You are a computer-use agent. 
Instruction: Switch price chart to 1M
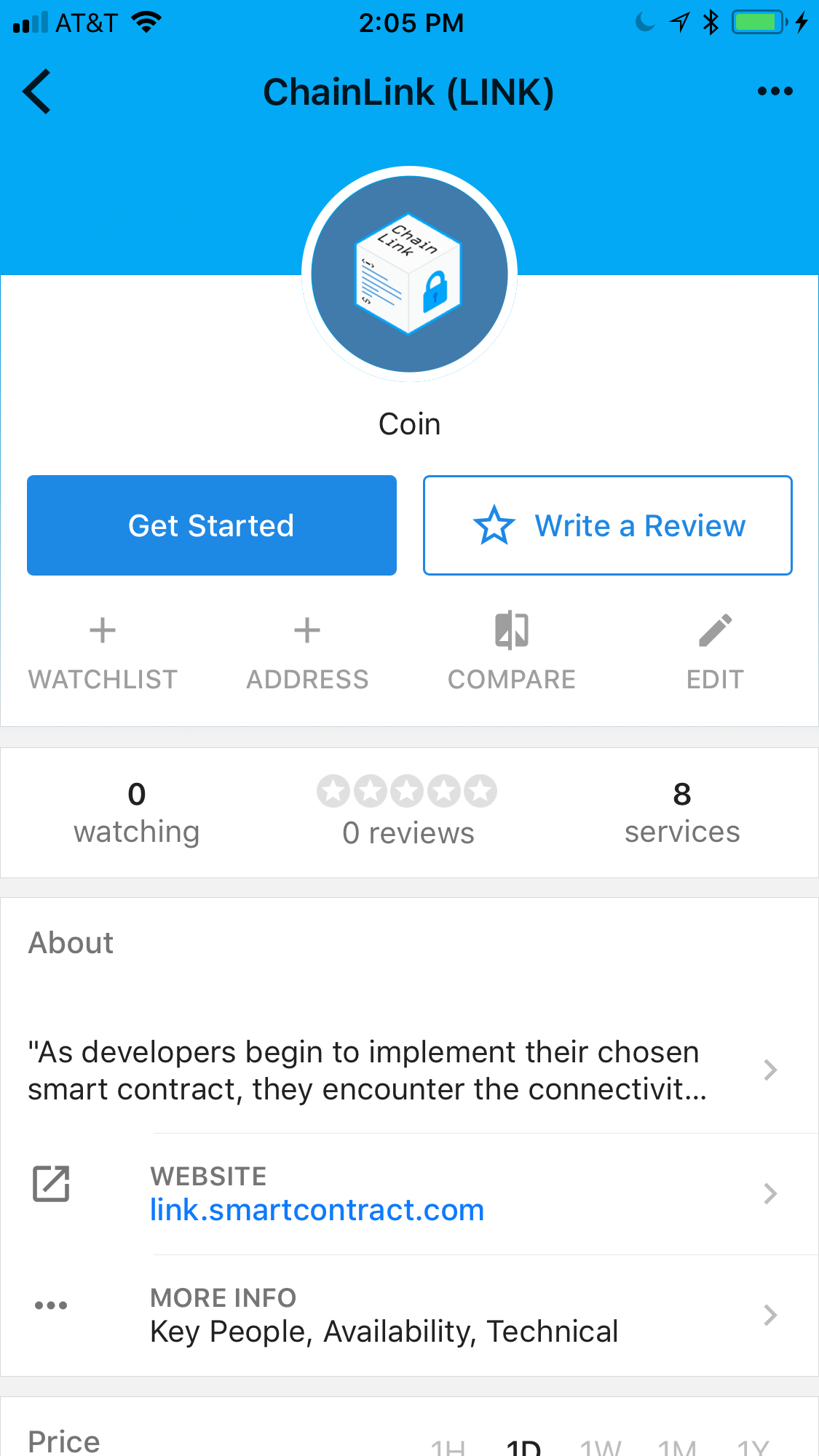coord(677,1446)
